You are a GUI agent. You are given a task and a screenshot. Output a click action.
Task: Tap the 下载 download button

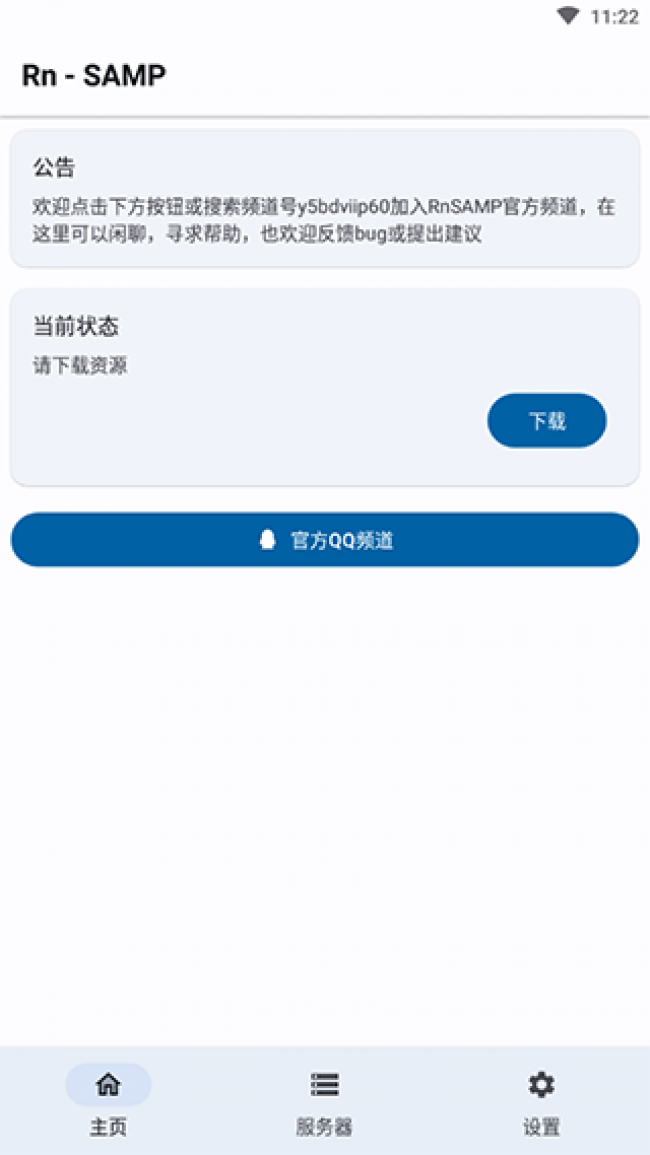[546, 421]
